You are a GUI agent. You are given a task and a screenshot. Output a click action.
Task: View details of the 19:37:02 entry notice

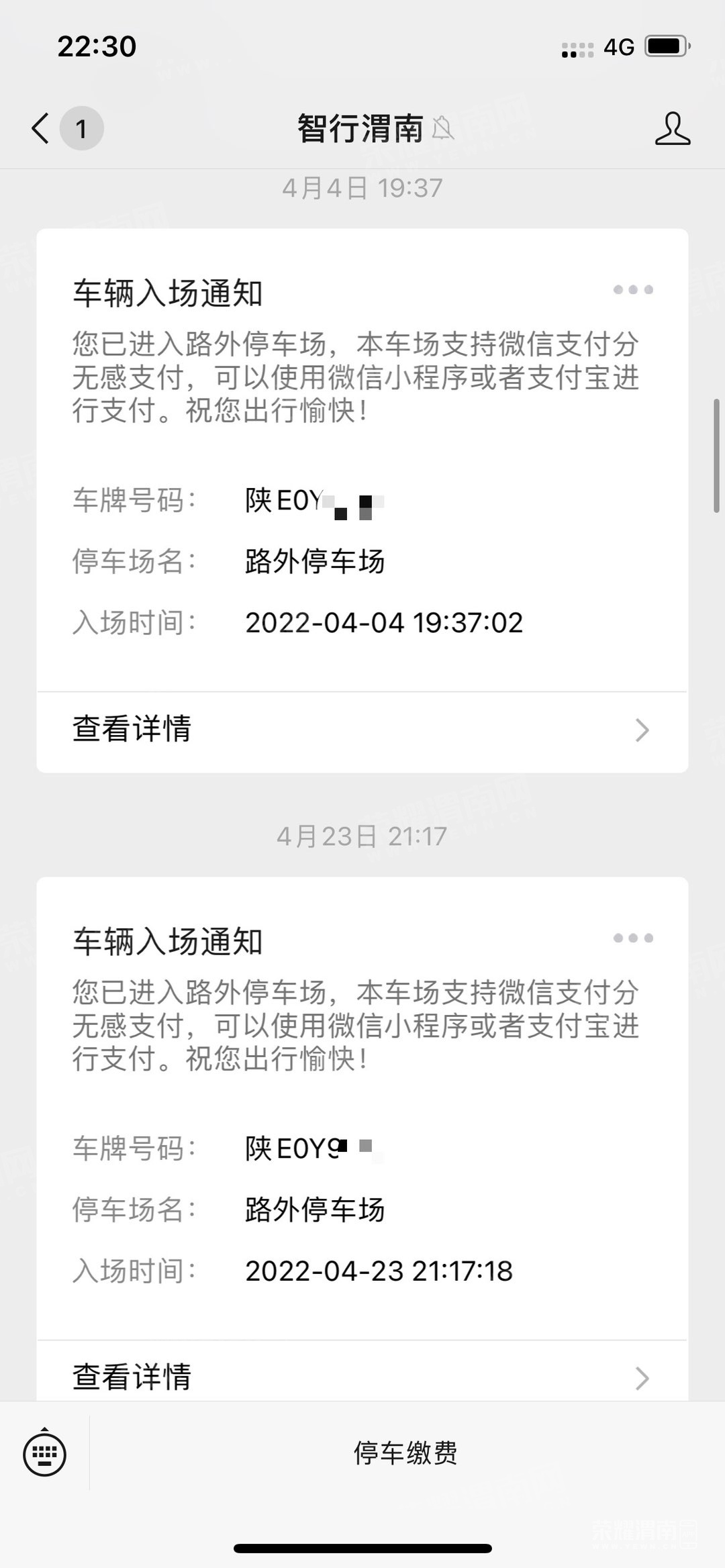(362, 730)
